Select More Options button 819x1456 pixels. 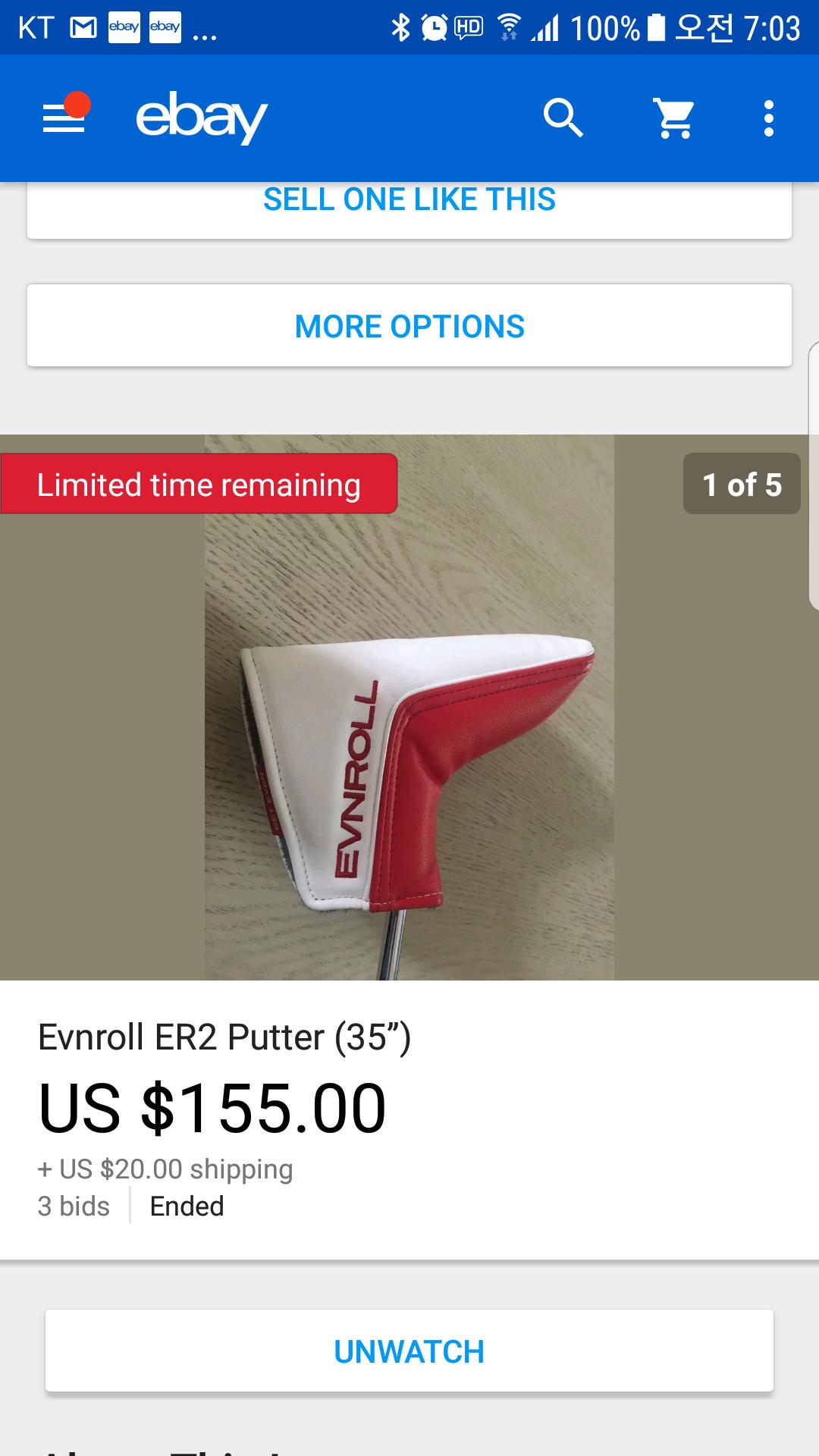[x=409, y=326]
